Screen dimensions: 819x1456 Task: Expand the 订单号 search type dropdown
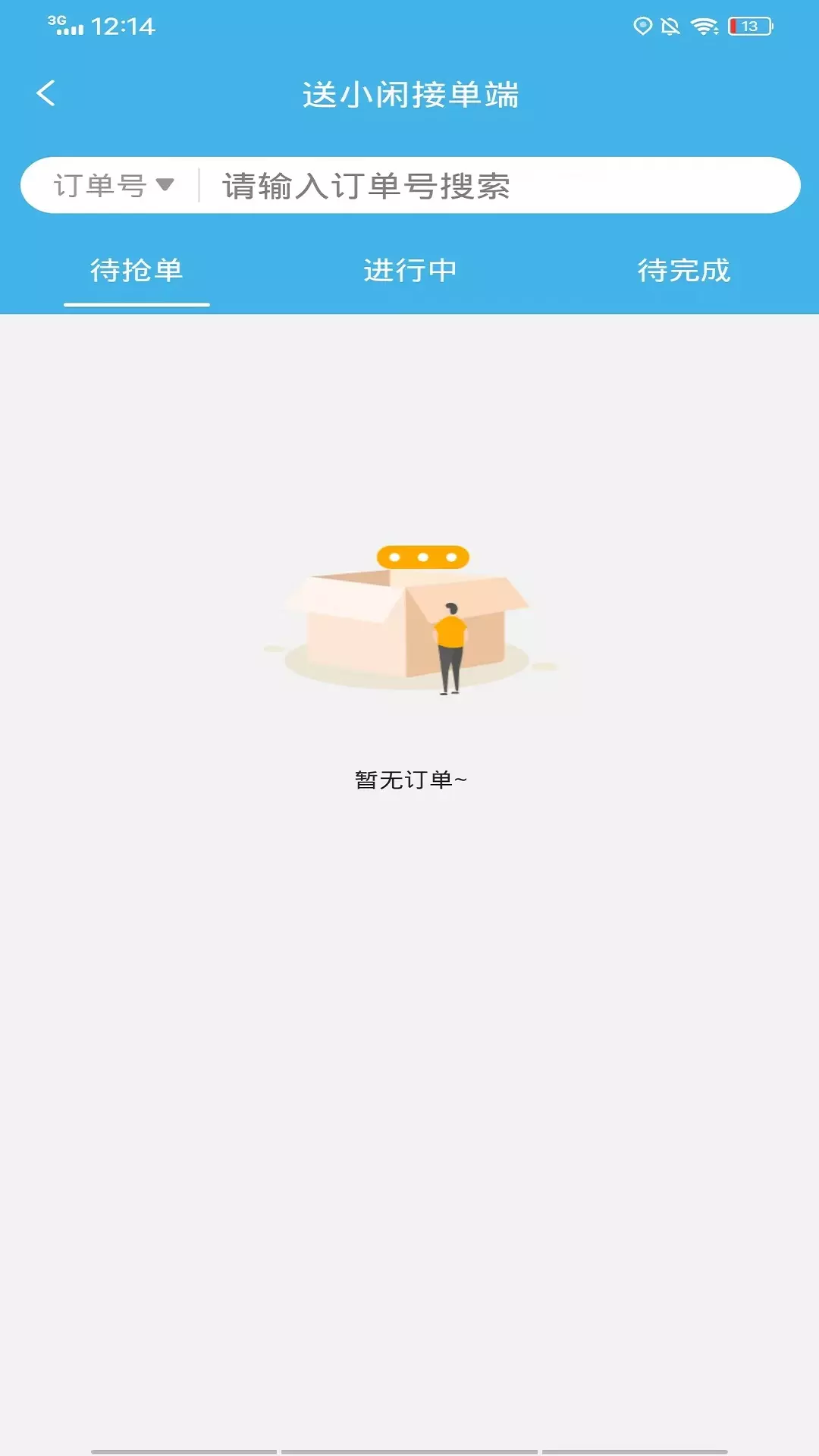point(114,185)
